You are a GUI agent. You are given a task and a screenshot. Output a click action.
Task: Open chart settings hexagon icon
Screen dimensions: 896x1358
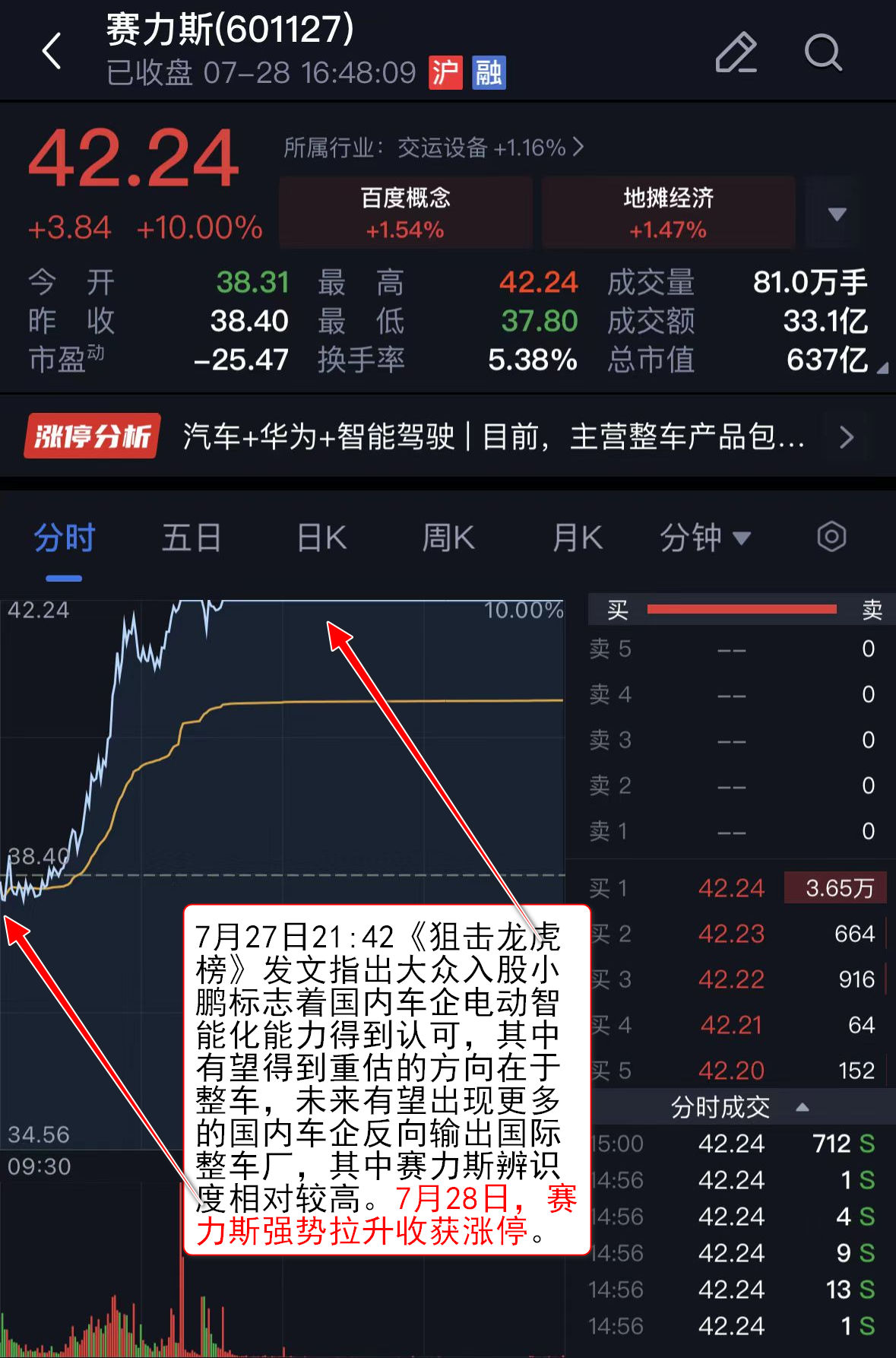[831, 537]
